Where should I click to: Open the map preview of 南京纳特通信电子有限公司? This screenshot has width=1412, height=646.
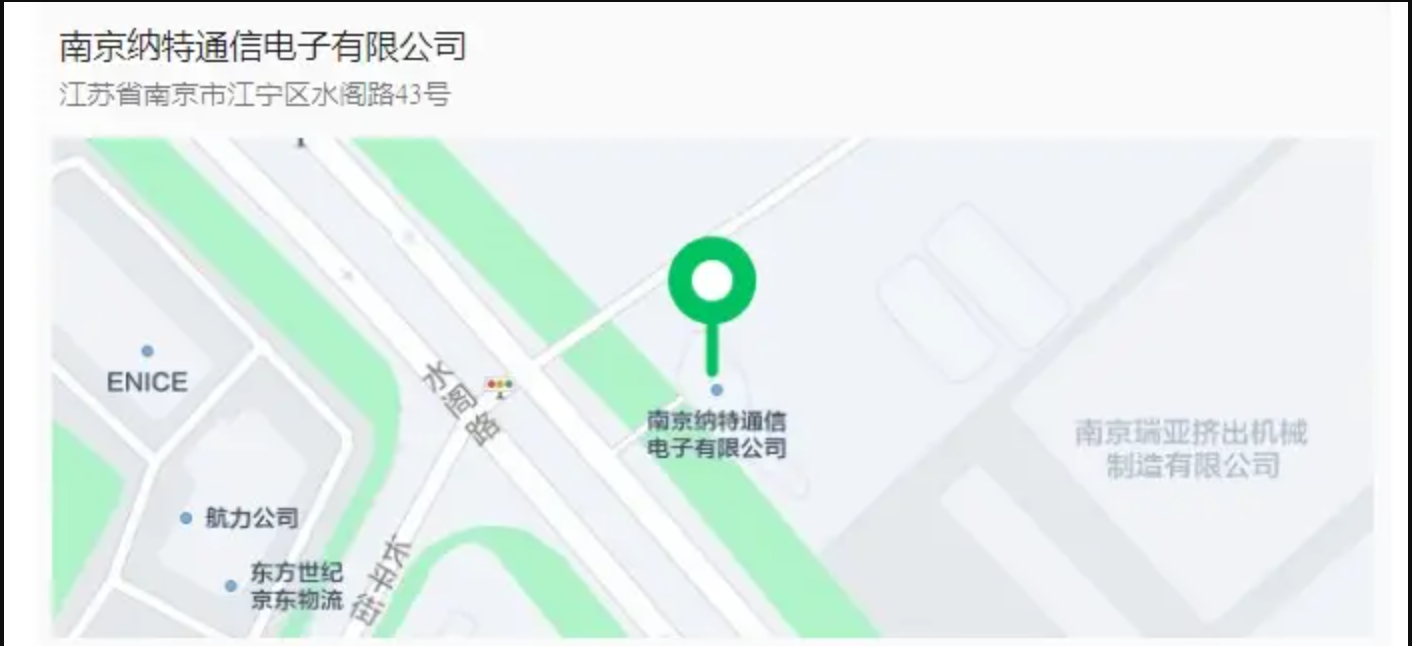(712, 387)
